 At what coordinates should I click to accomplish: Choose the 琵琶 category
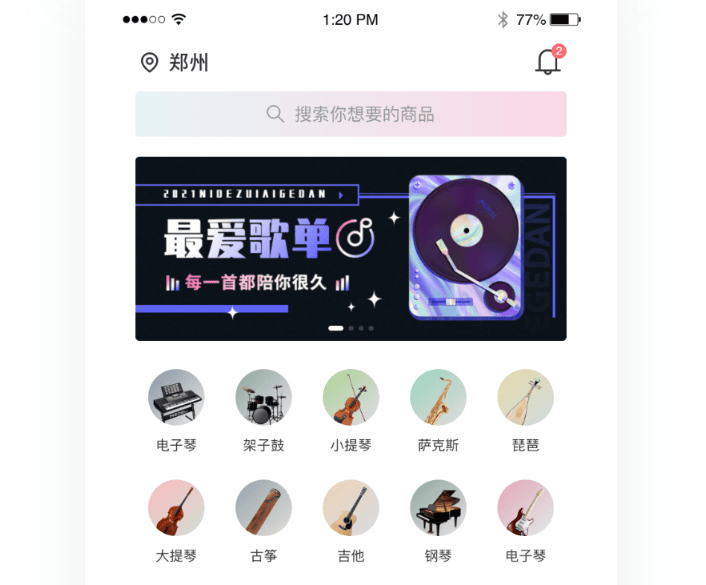click(x=526, y=398)
